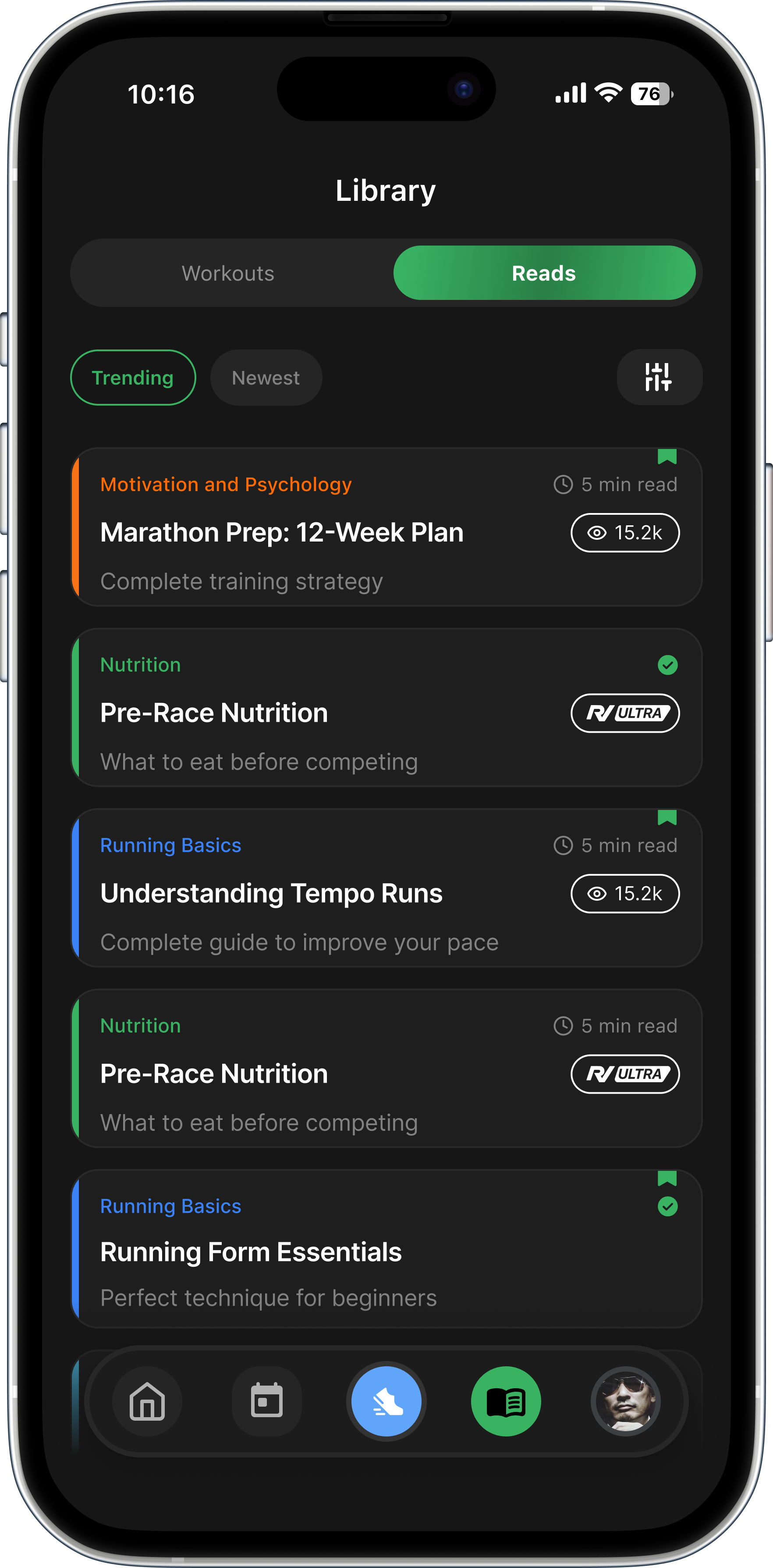Open the filter settings sliders icon
This screenshot has height=1568, width=773.
pyautogui.click(x=659, y=378)
